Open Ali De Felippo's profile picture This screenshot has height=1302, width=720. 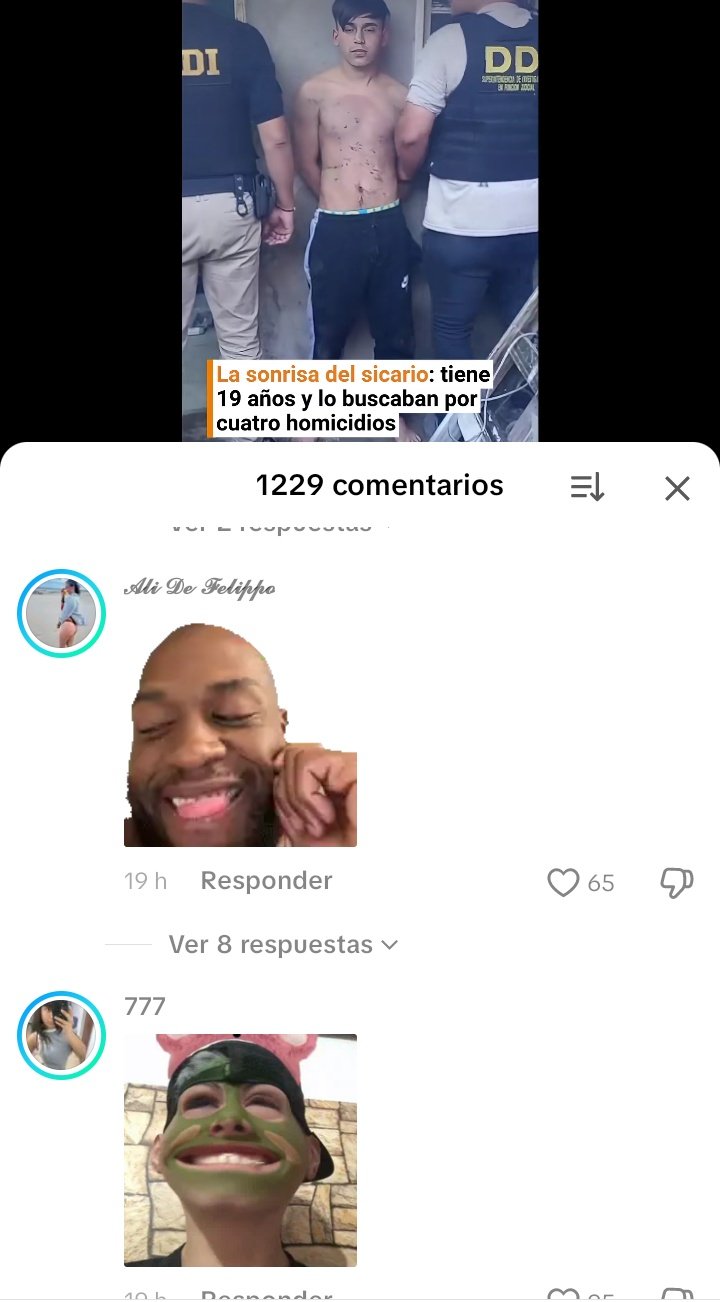[x=61, y=613]
